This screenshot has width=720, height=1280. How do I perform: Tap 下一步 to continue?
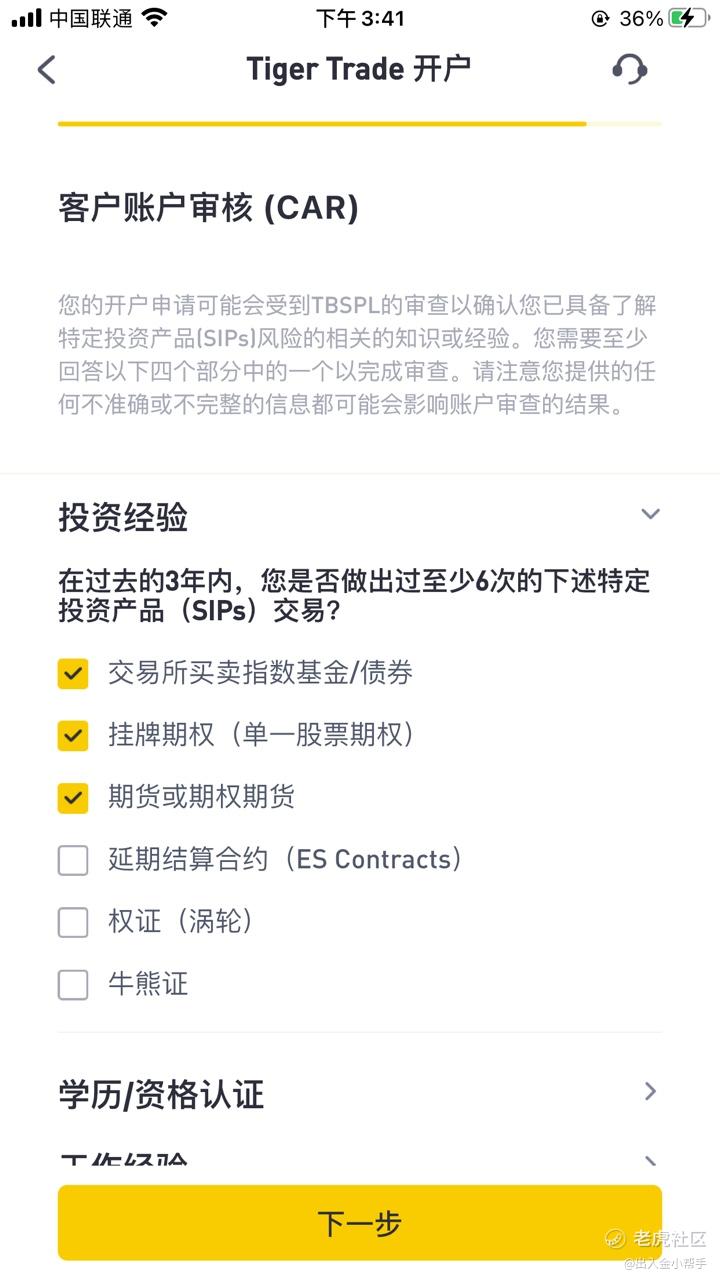point(360,1222)
